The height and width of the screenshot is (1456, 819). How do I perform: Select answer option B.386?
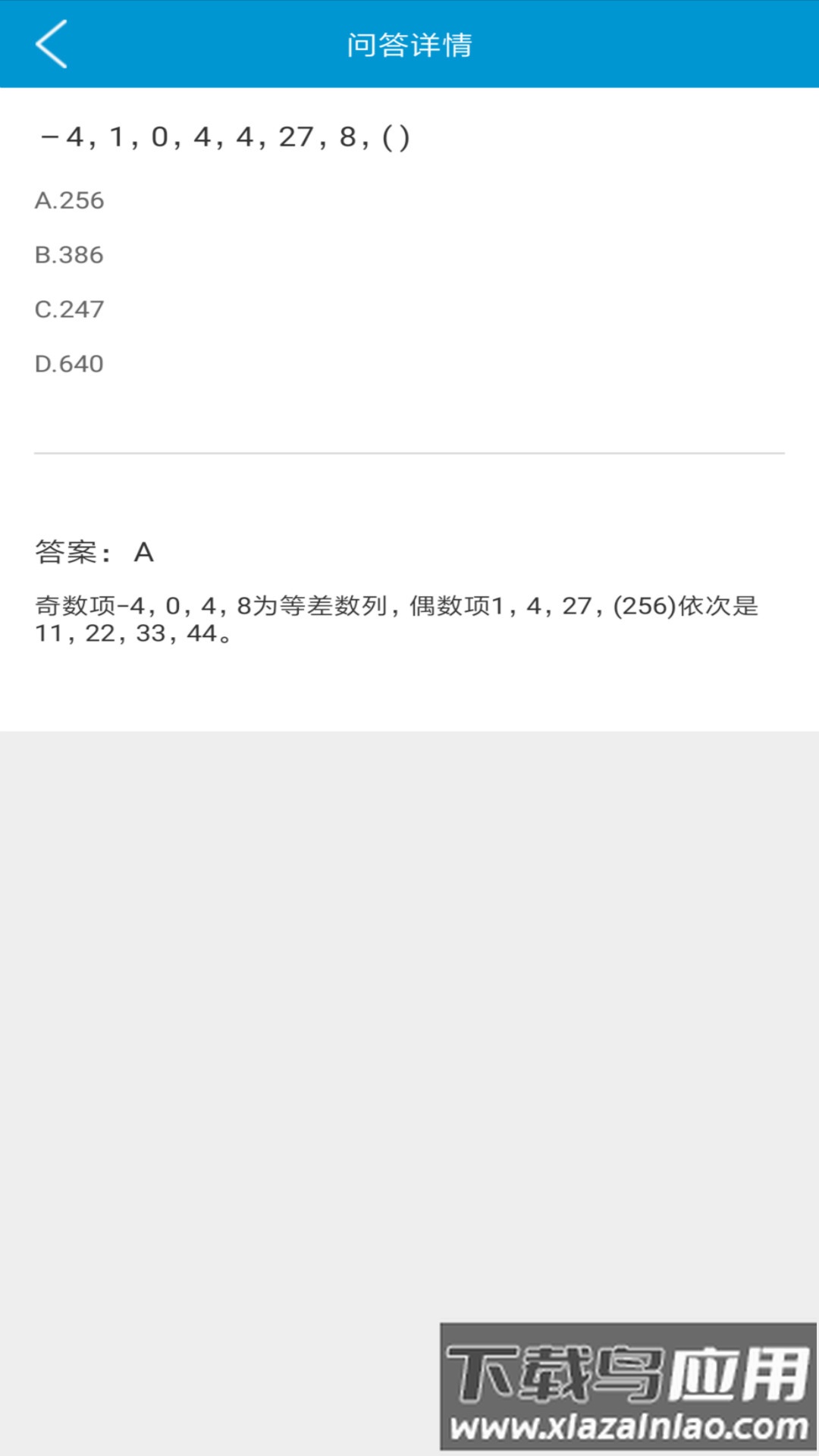pos(70,255)
